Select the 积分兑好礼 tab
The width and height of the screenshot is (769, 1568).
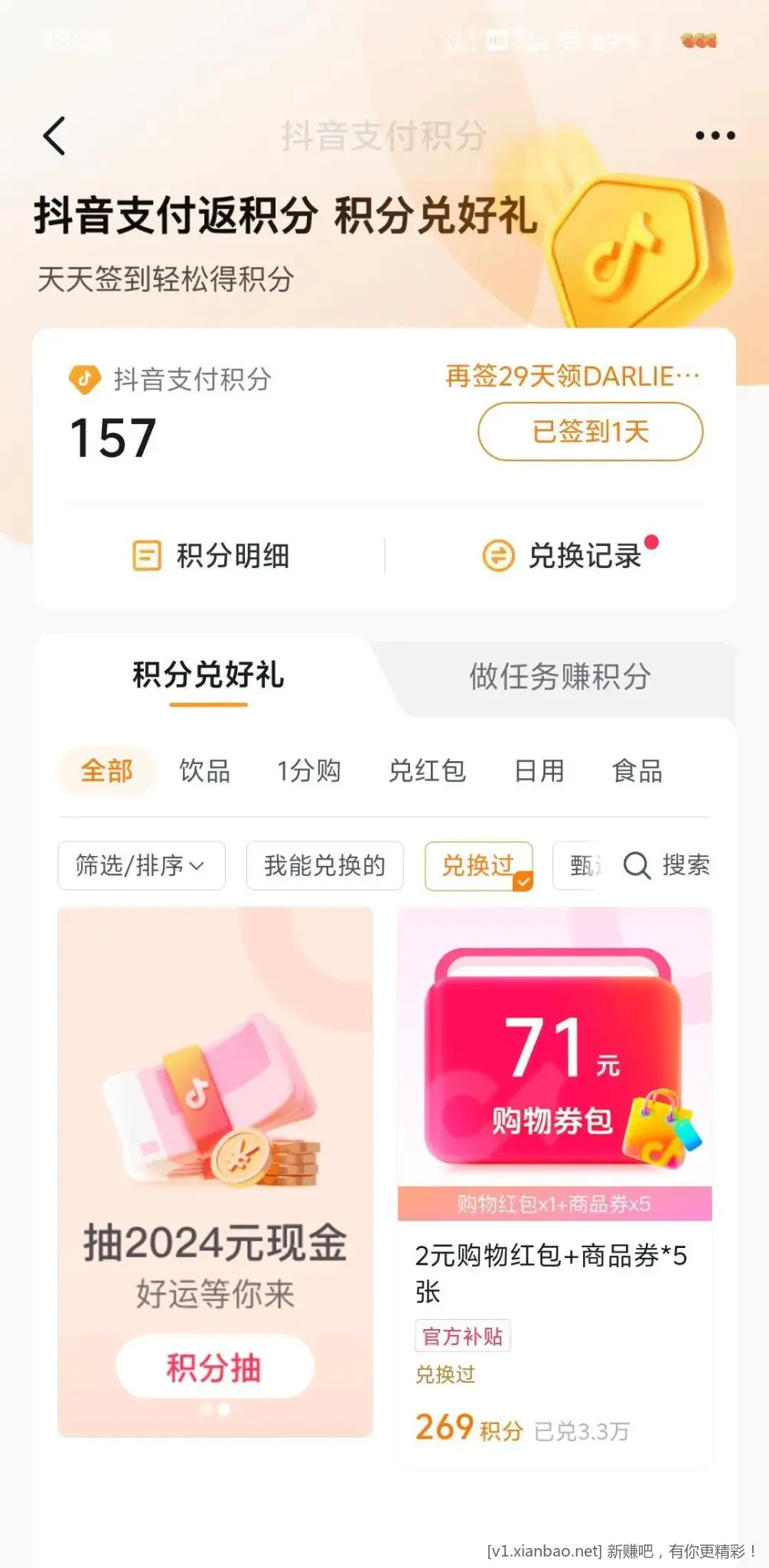[x=208, y=675]
